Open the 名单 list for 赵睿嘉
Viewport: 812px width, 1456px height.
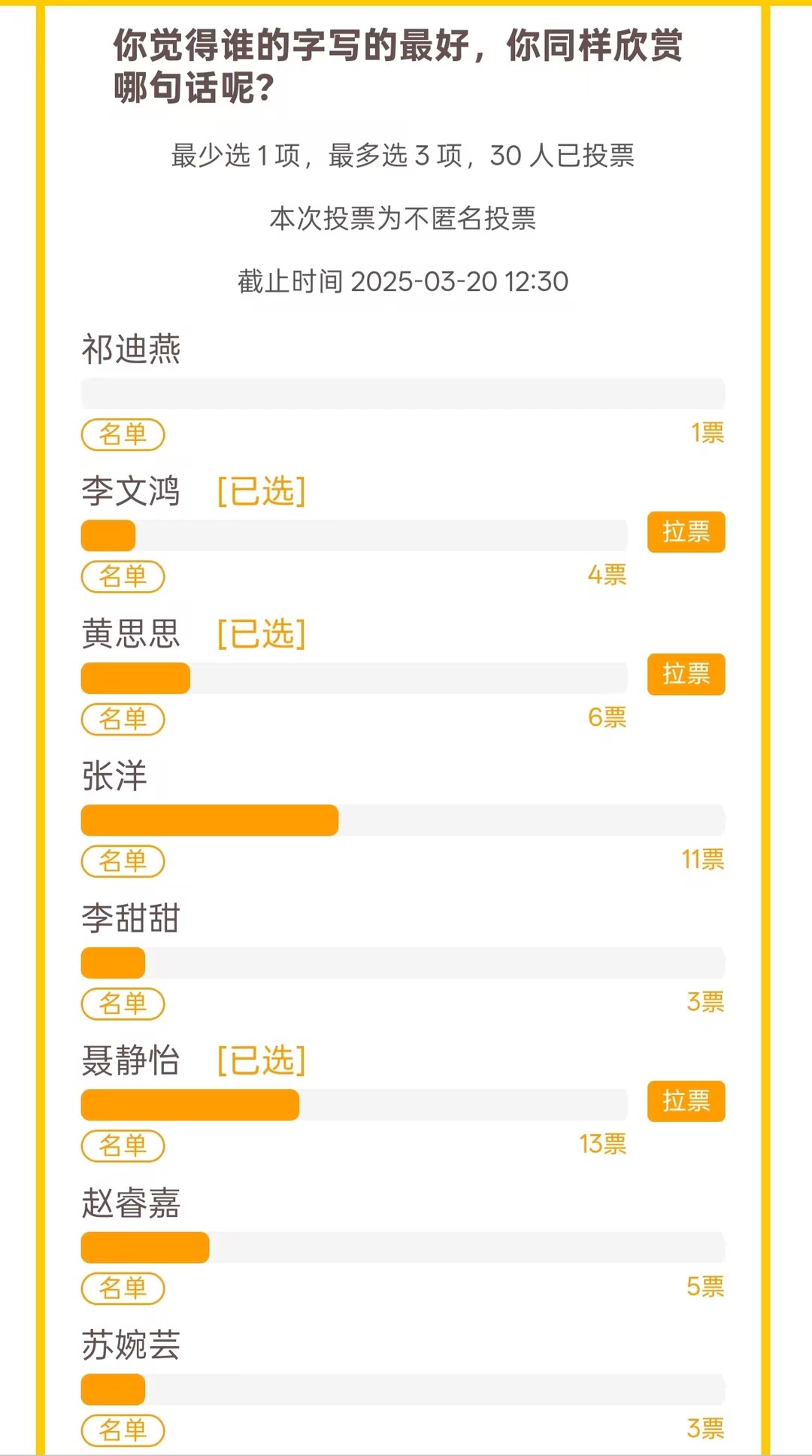tap(123, 1288)
